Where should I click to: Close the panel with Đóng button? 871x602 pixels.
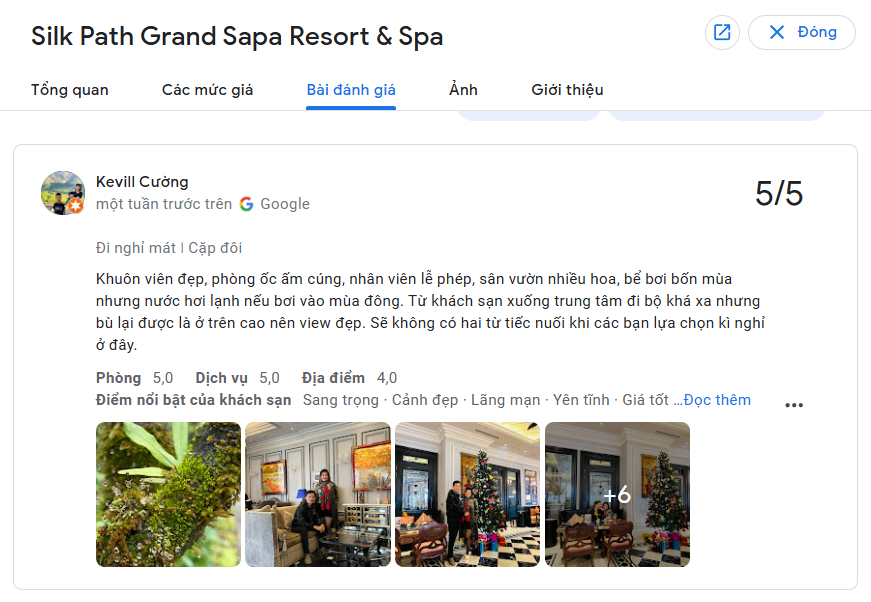pos(801,33)
